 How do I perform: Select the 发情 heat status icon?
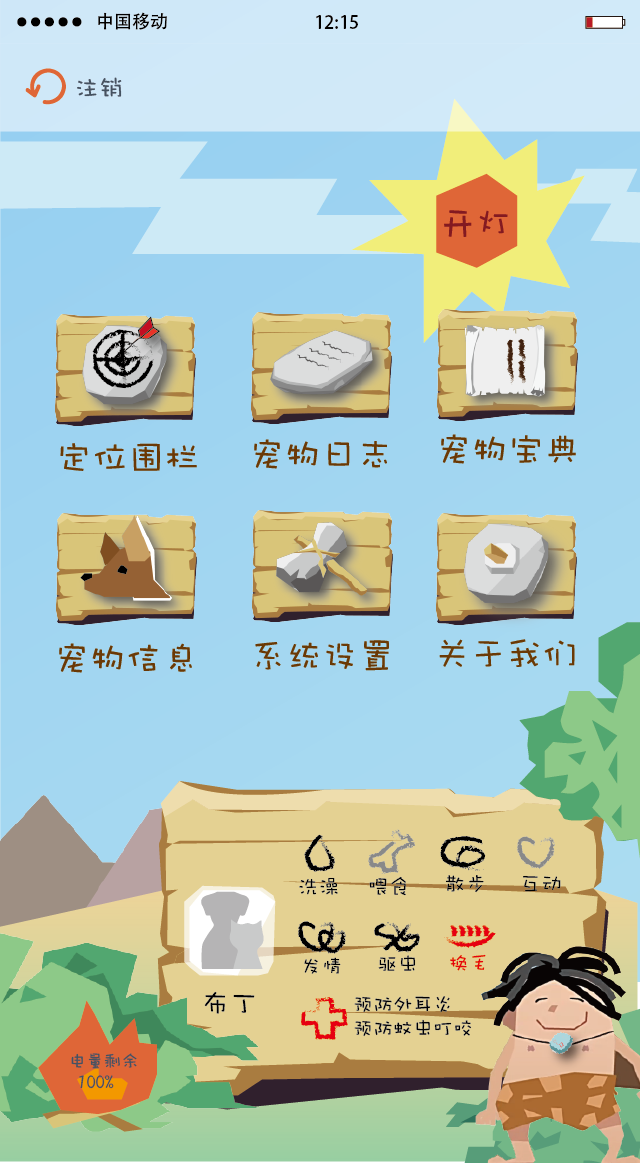coord(321,945)
